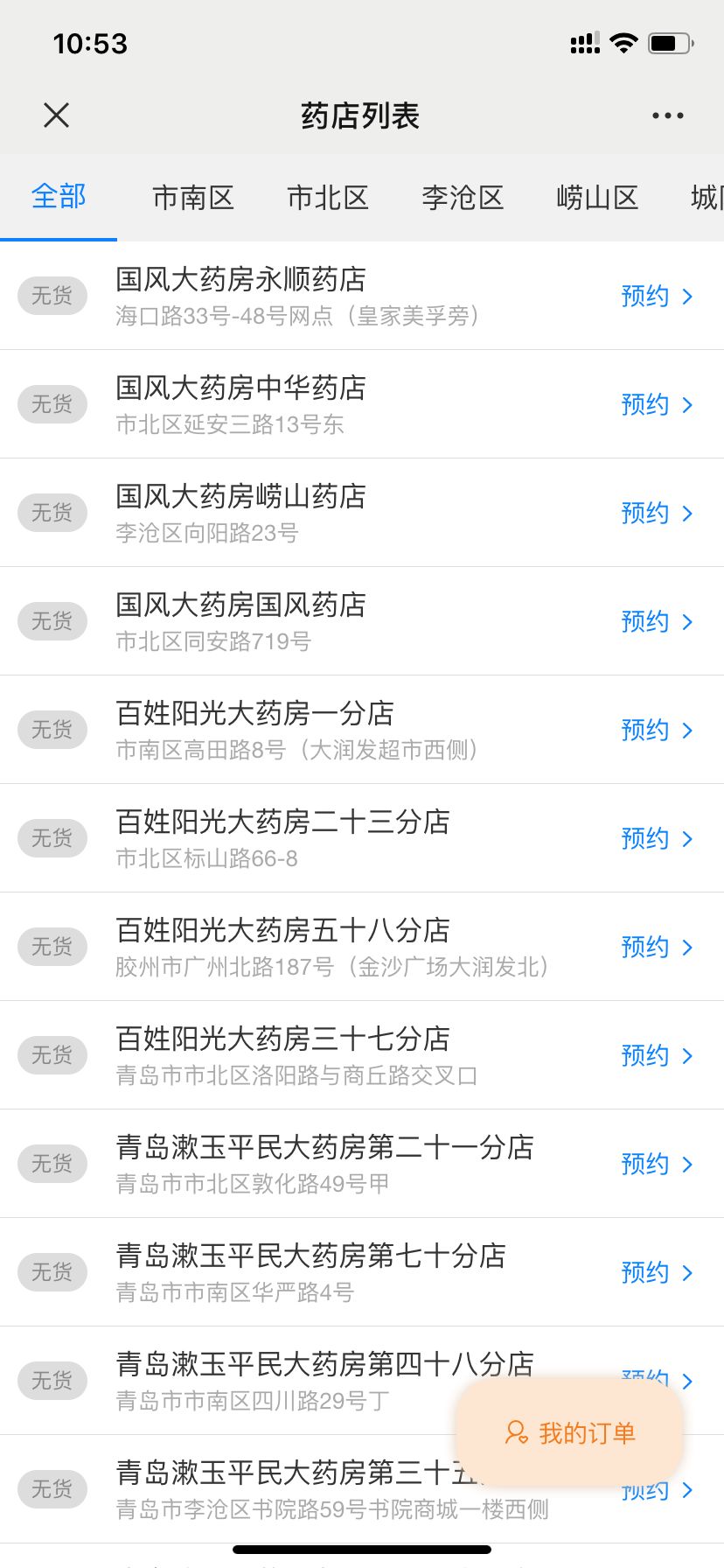Tap 预约 for 青岛漱玉平民大药房第七十分店
This screenshot has height=1568, width=724.
[656, 1272]
